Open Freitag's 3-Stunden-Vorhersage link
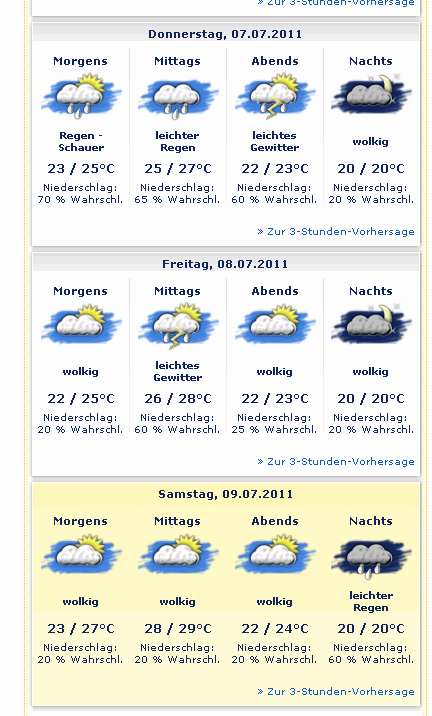Screen dimensions: 432x716 [336, 462]
